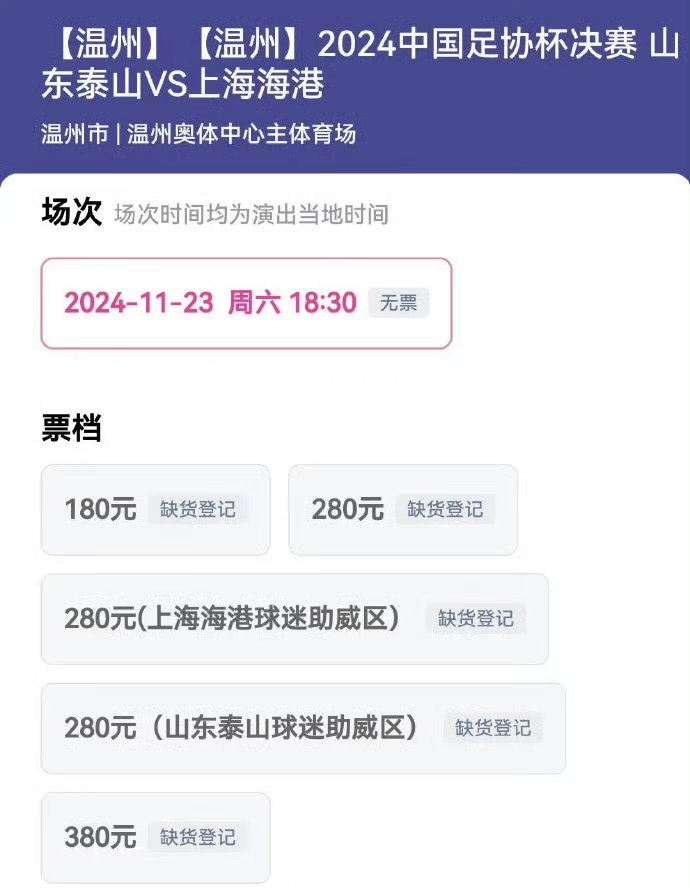Pick 280元 上海海港球迷助威区 ticket
This screenshot has width=690, height=888.
294,619
